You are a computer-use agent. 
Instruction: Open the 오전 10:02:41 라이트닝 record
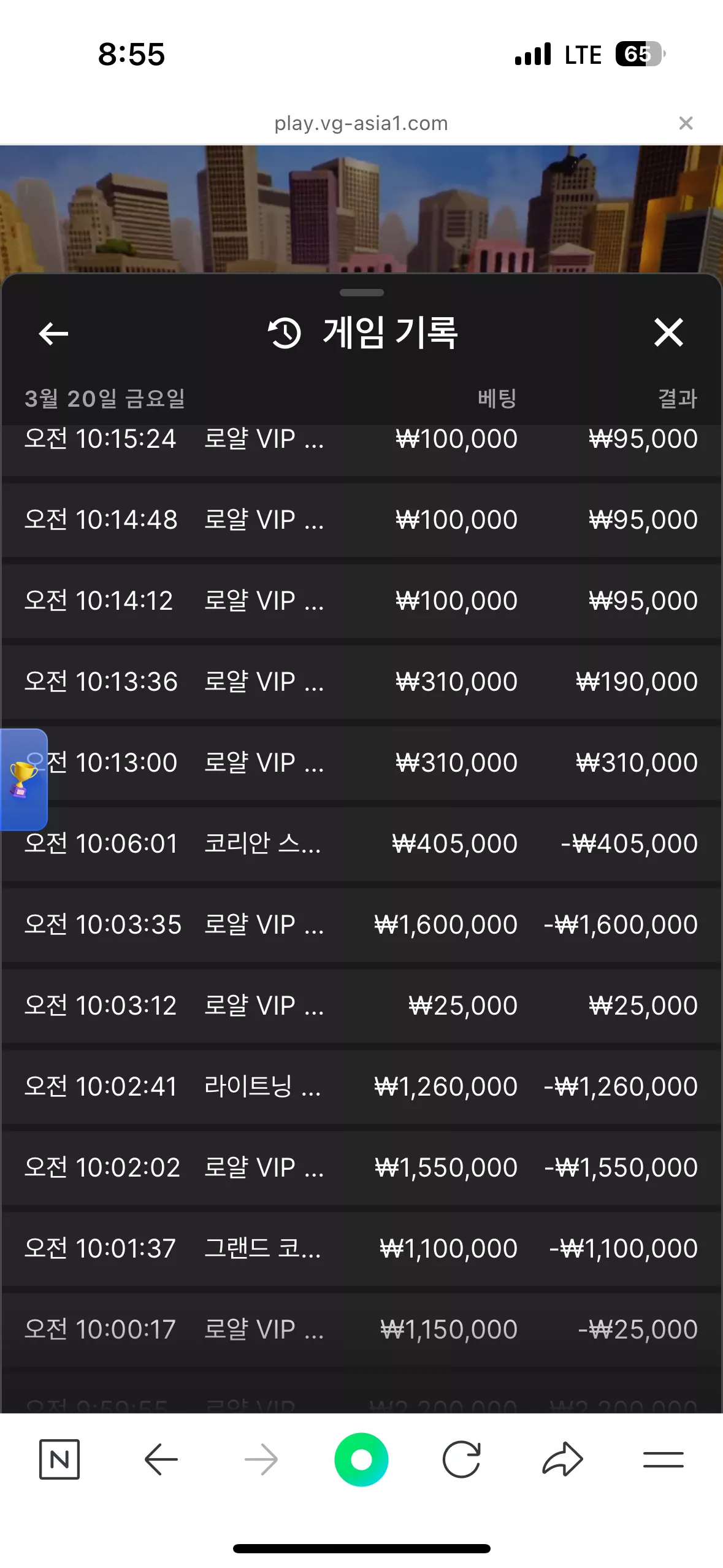[361, 1087]
